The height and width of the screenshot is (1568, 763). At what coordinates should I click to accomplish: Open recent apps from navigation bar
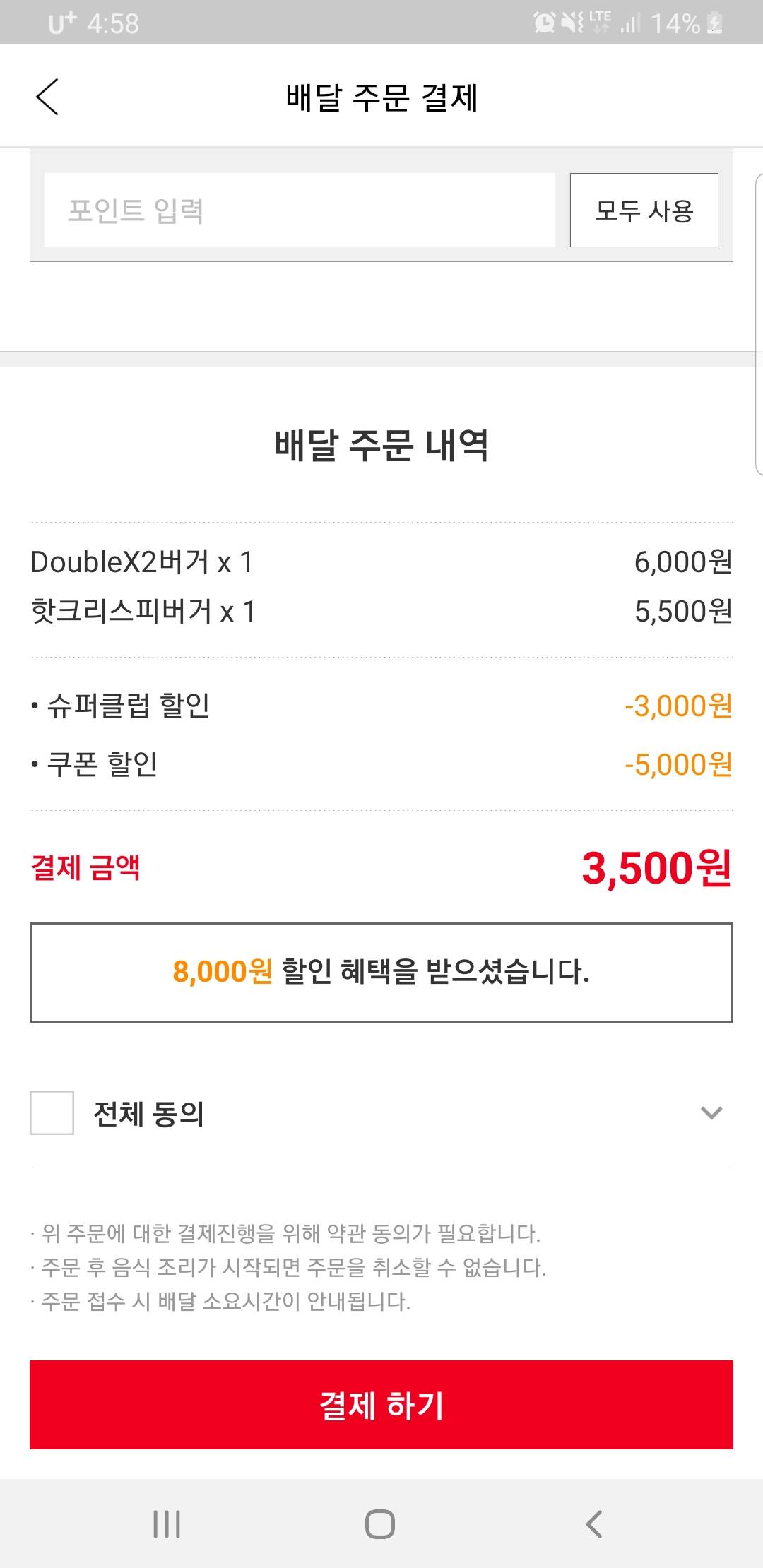pos(167,1524)
